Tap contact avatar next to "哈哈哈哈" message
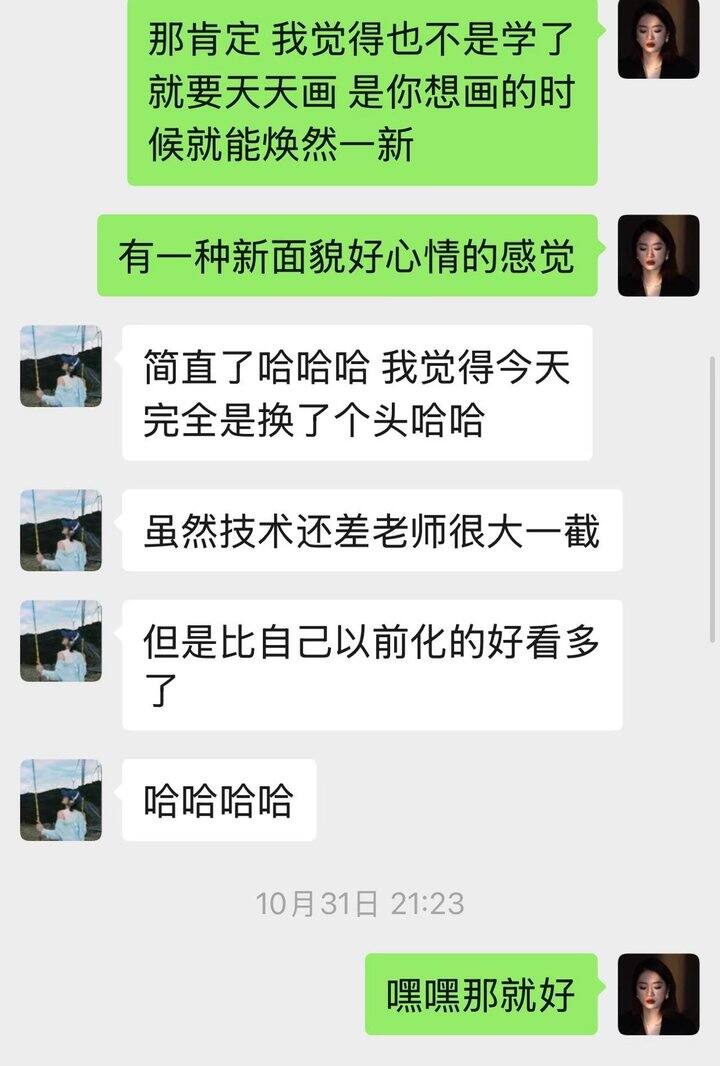The width and height of the screenshot is (720, 1066). [x=61, y=800]
